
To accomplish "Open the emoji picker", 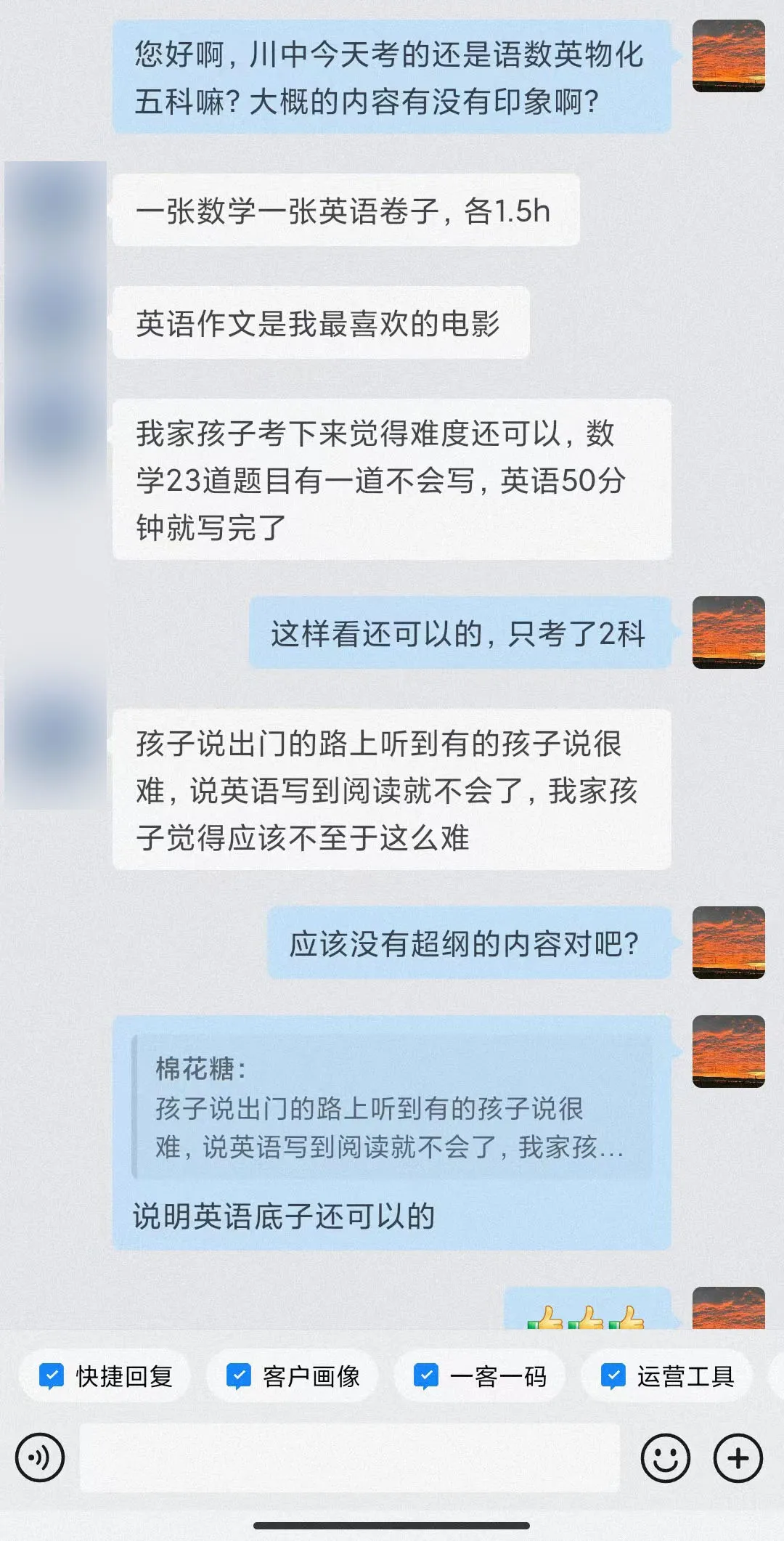I will [x=665, y=1457].
